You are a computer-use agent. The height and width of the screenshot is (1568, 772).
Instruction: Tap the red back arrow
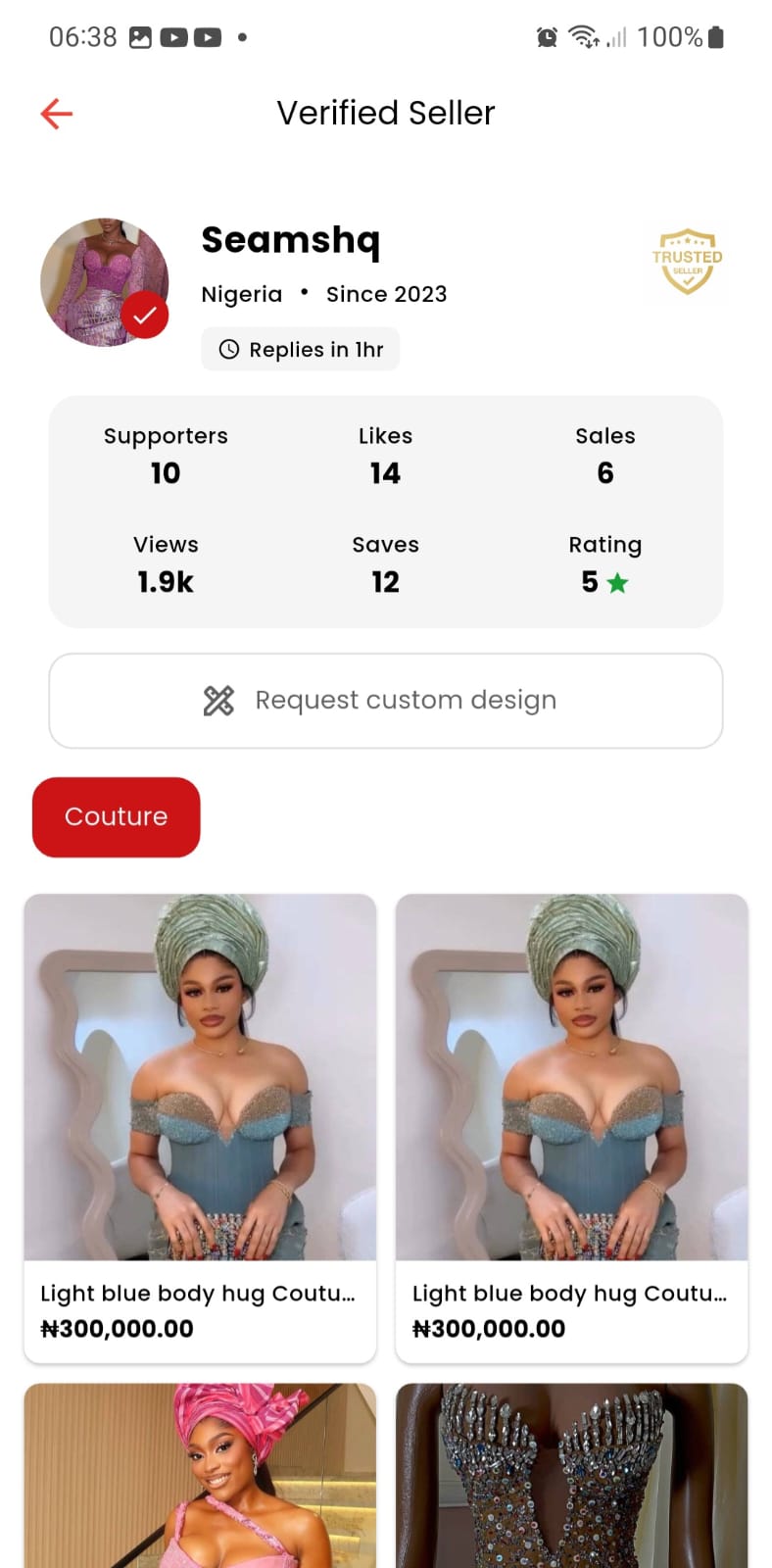click(56, 114)
